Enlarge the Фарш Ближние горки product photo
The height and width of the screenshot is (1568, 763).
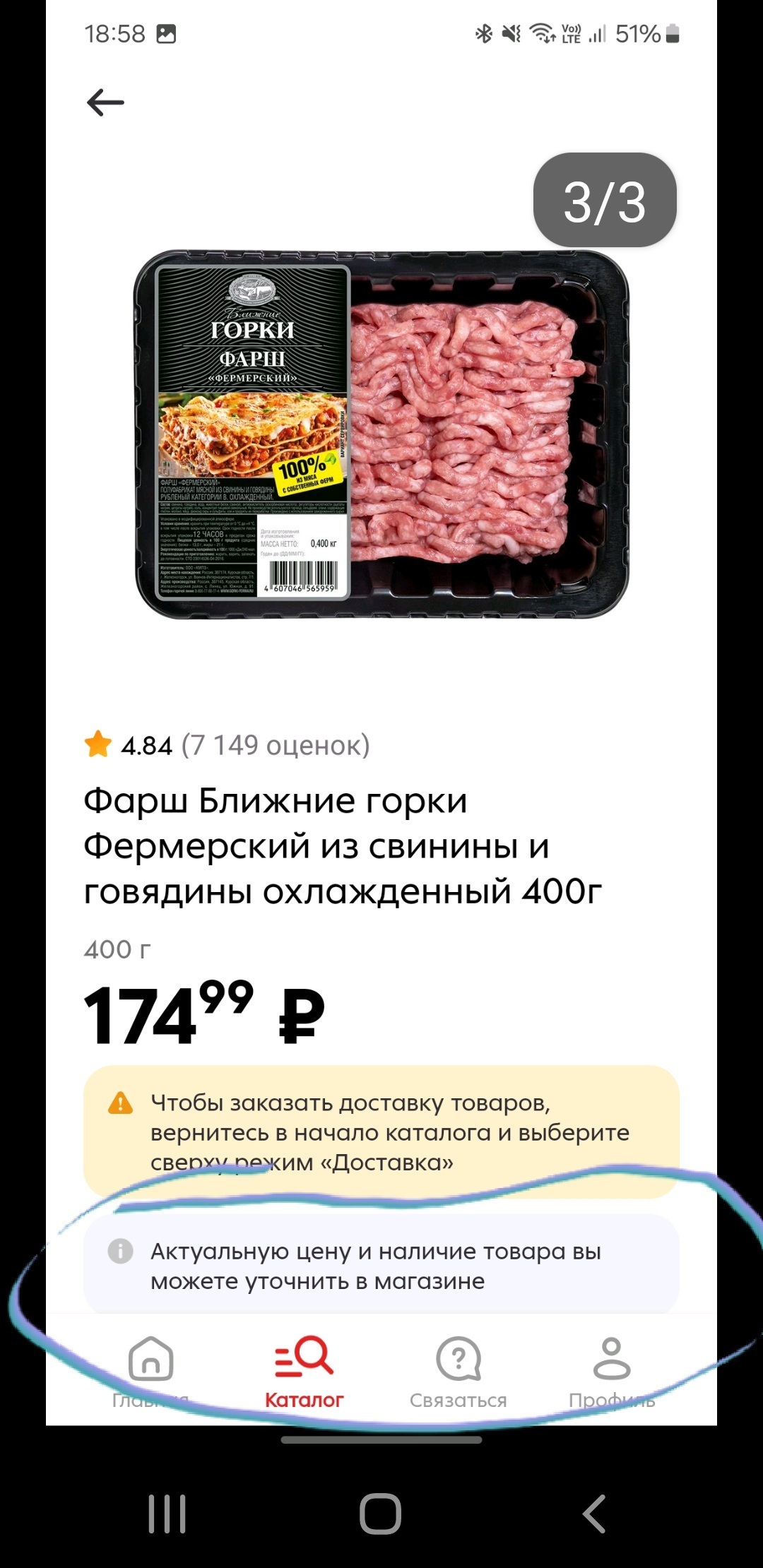[381, 434]
